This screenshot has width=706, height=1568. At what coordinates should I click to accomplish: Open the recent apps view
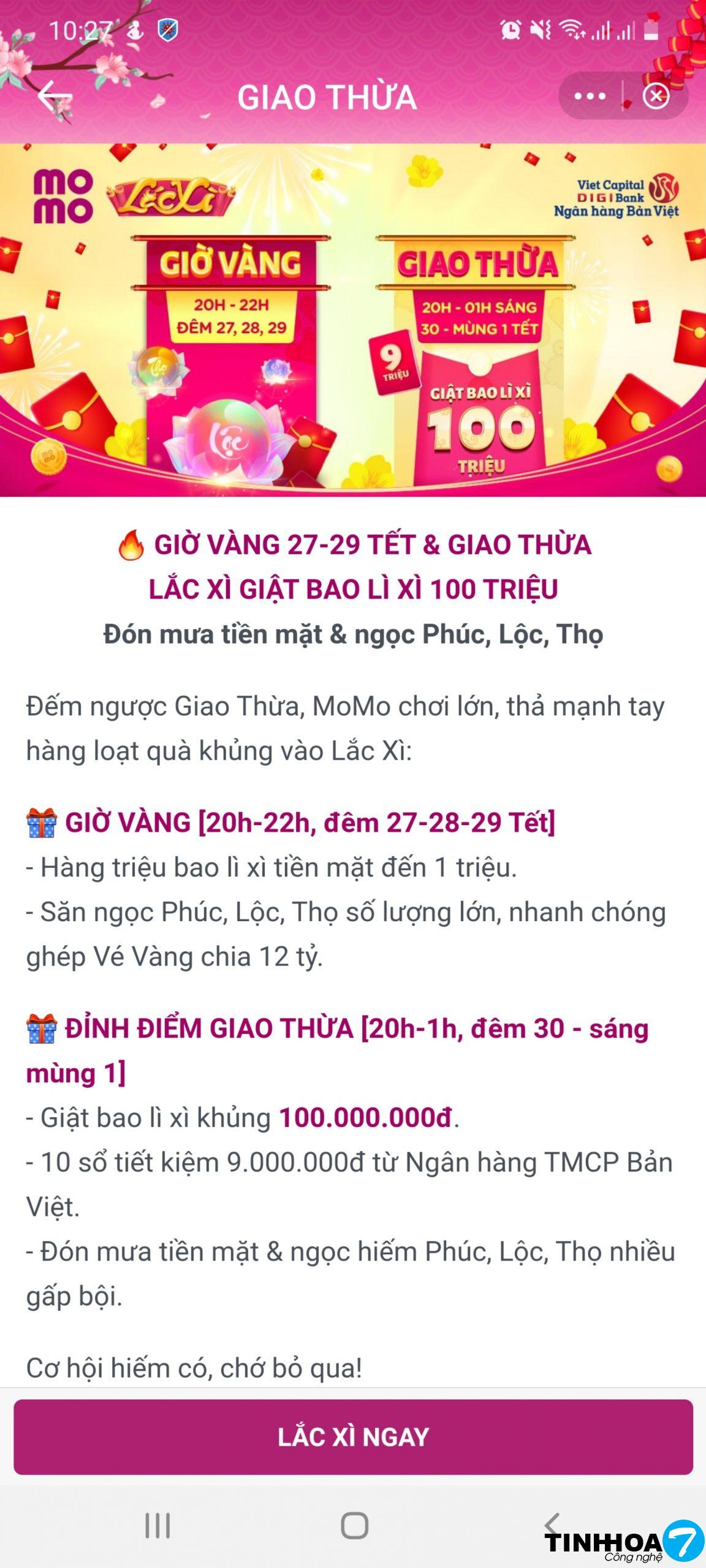(158, 1525)
